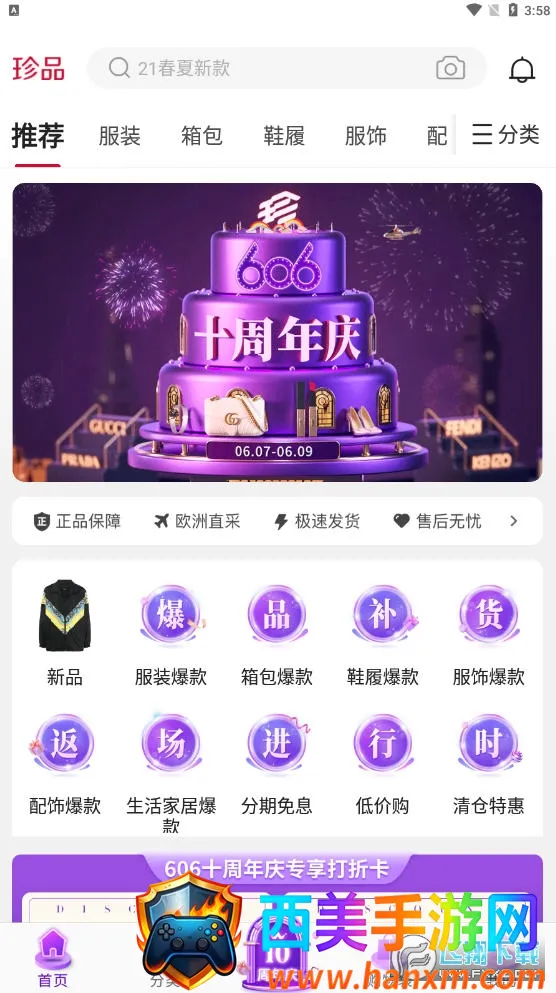Open the notifications bell
The height and width of the screenshot is (993, 556).
pos(522,69)
